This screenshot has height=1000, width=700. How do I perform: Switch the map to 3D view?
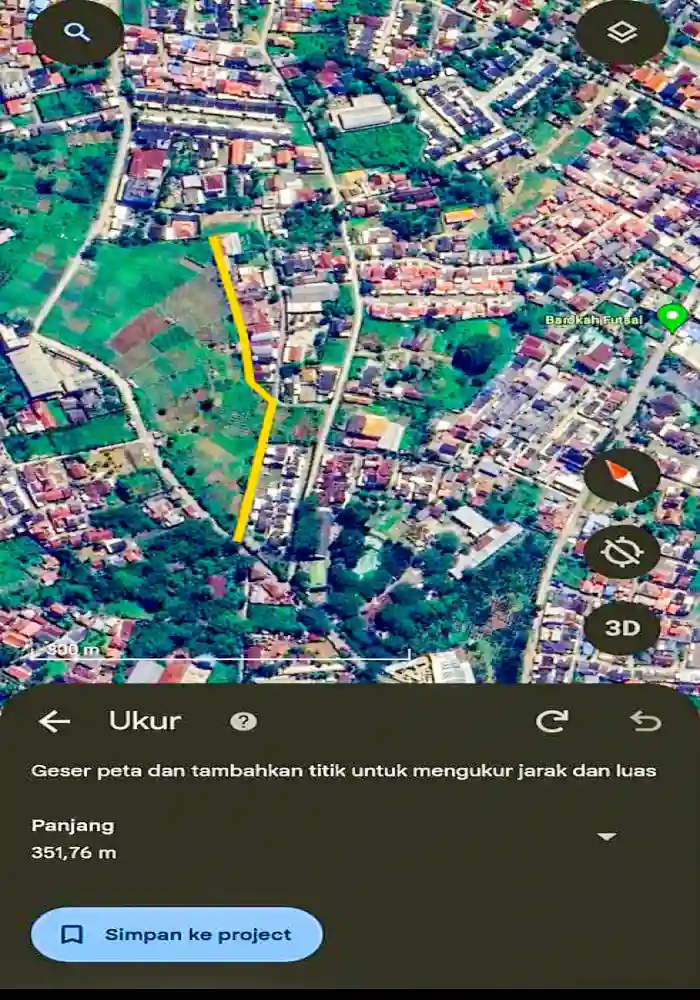[x=622, y=628]
